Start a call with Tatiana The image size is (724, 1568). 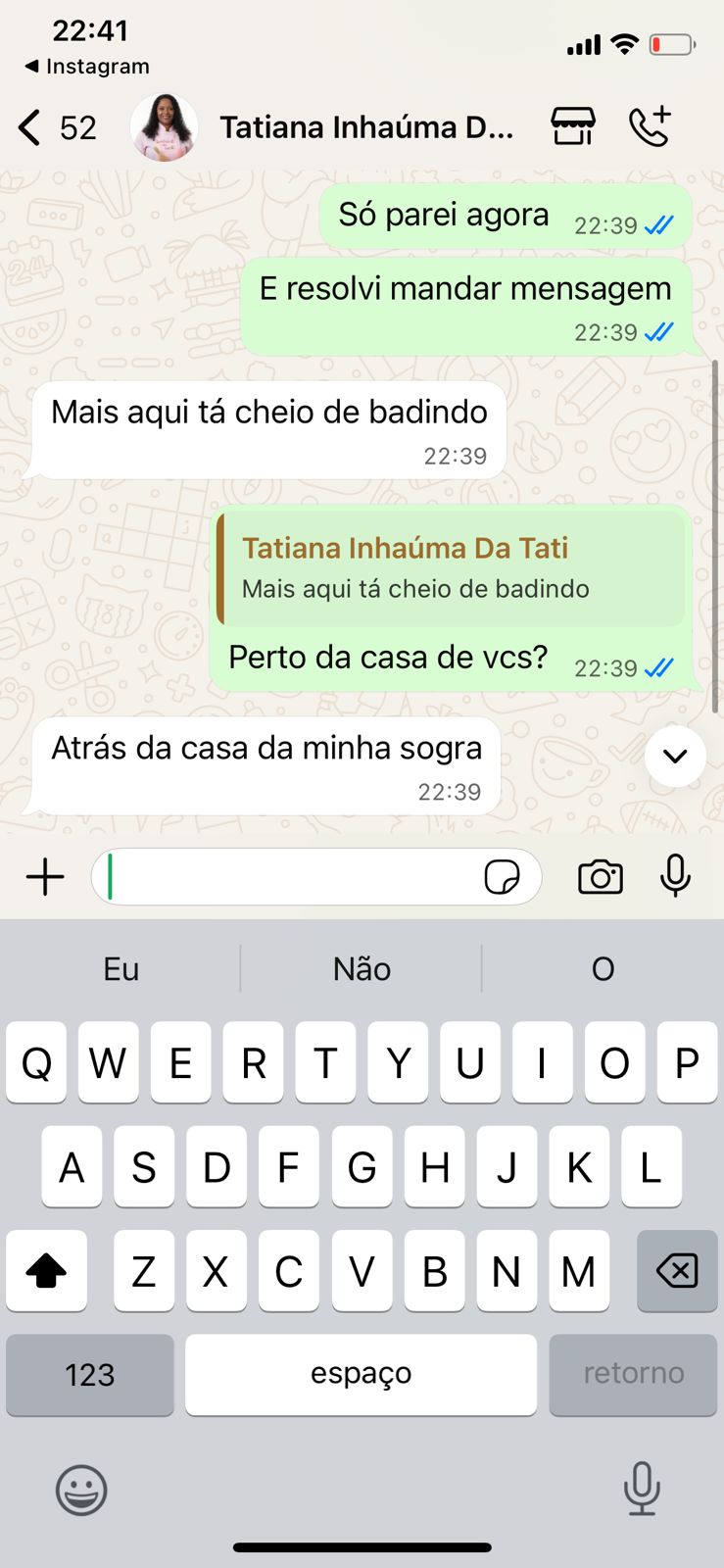[x=650, y=126]
